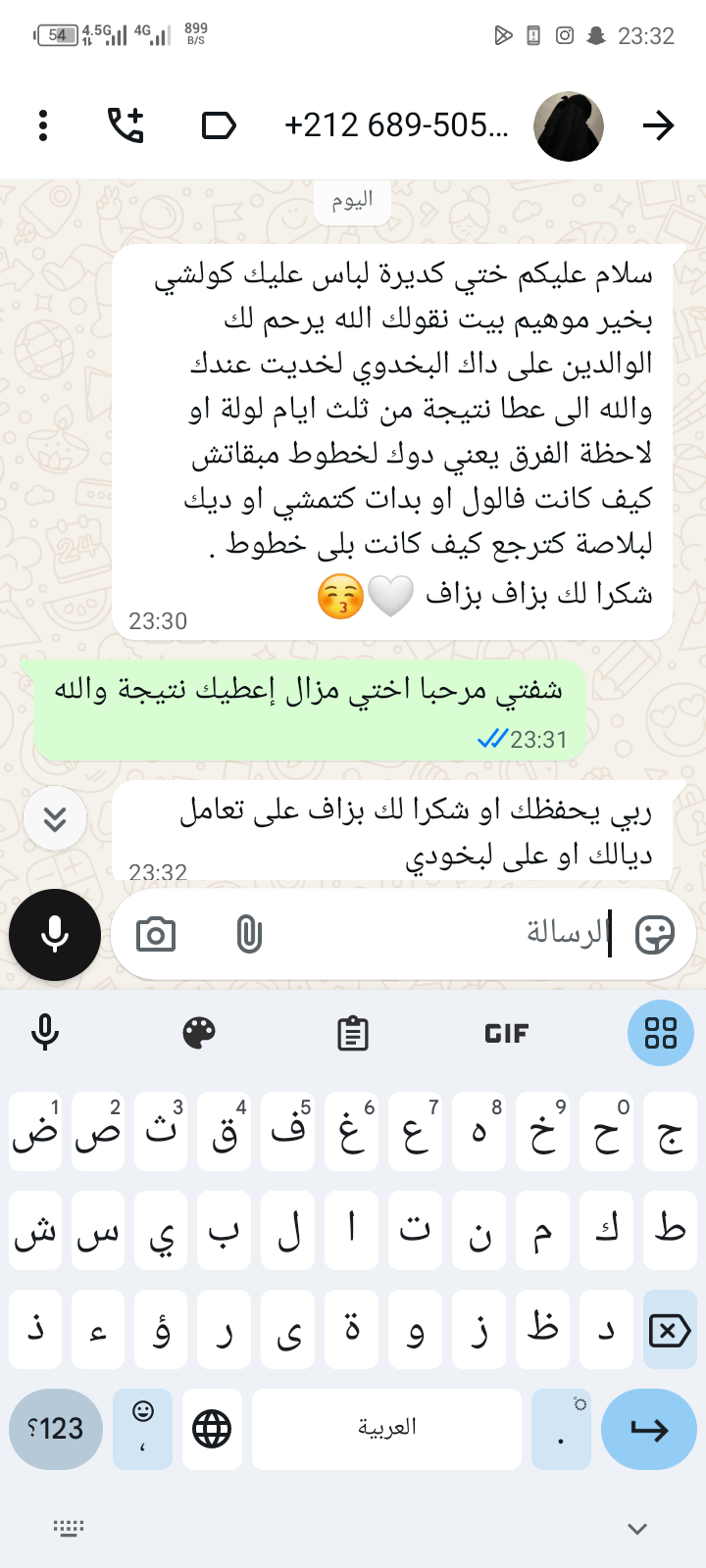Hide the keyboard with the down chevron
Image resolution: width=706 pixels, height=1568 pixels.
pyautogui.click(x=637, y=1529)
